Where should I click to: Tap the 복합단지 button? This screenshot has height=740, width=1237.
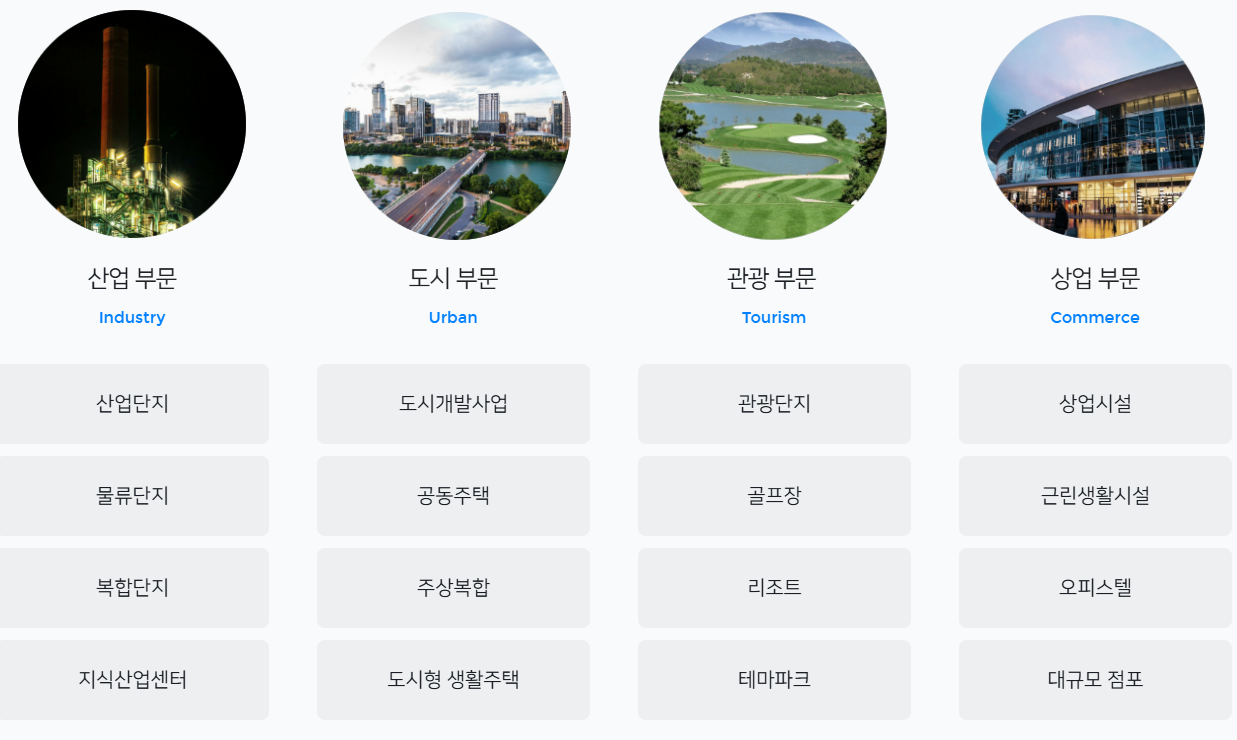tap(132, 588)
